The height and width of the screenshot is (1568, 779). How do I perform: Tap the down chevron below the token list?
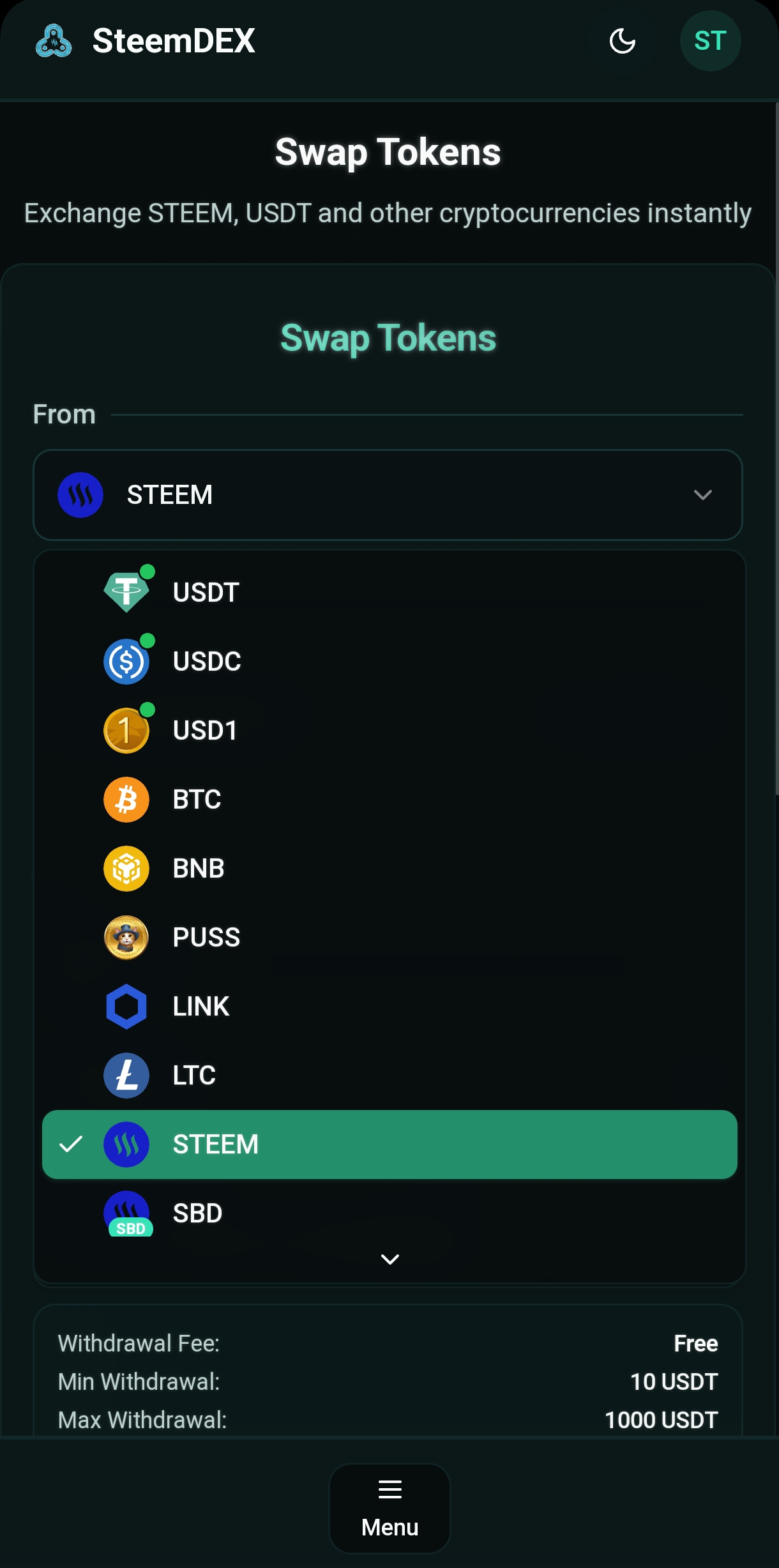(x=390, y=1259)
